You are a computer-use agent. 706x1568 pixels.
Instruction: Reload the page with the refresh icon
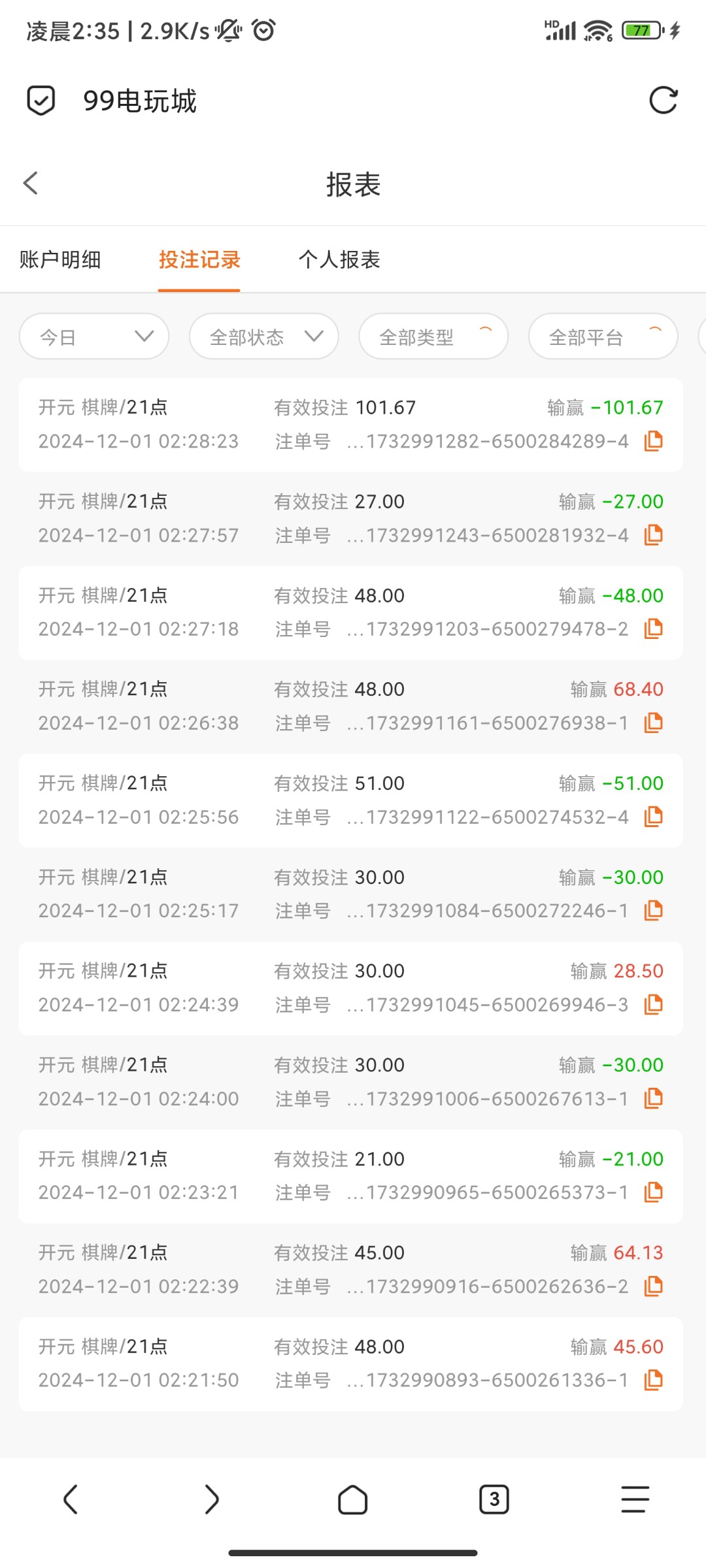(663, 101)
